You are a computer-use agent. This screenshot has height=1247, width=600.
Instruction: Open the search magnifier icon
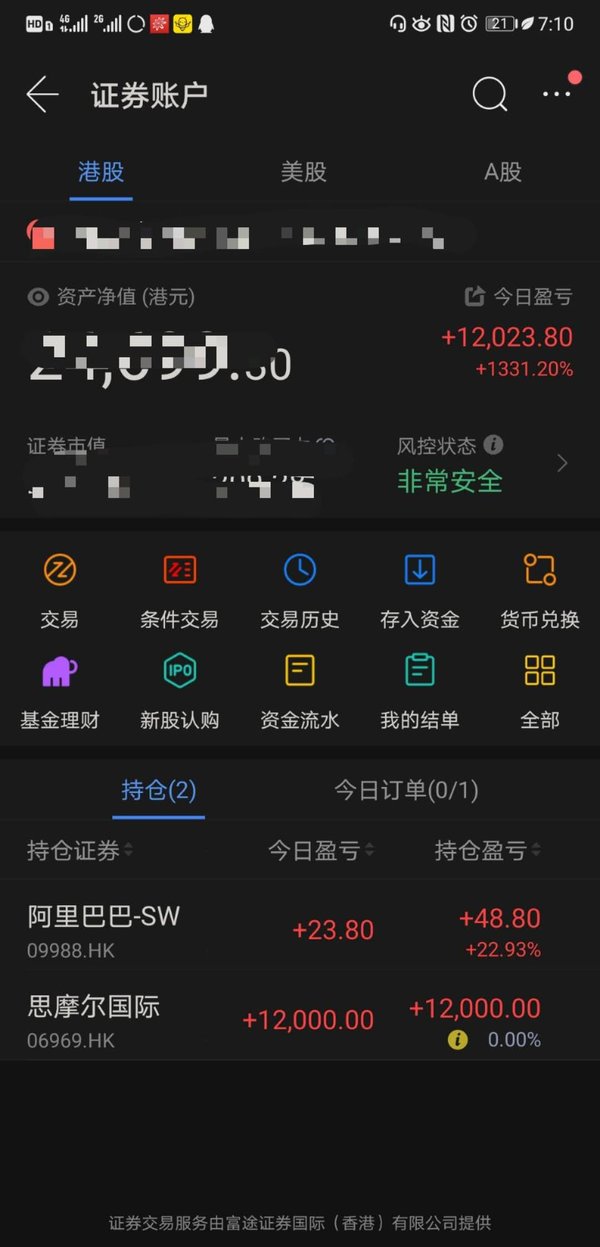pyautogui.click(x=489, y=95)
